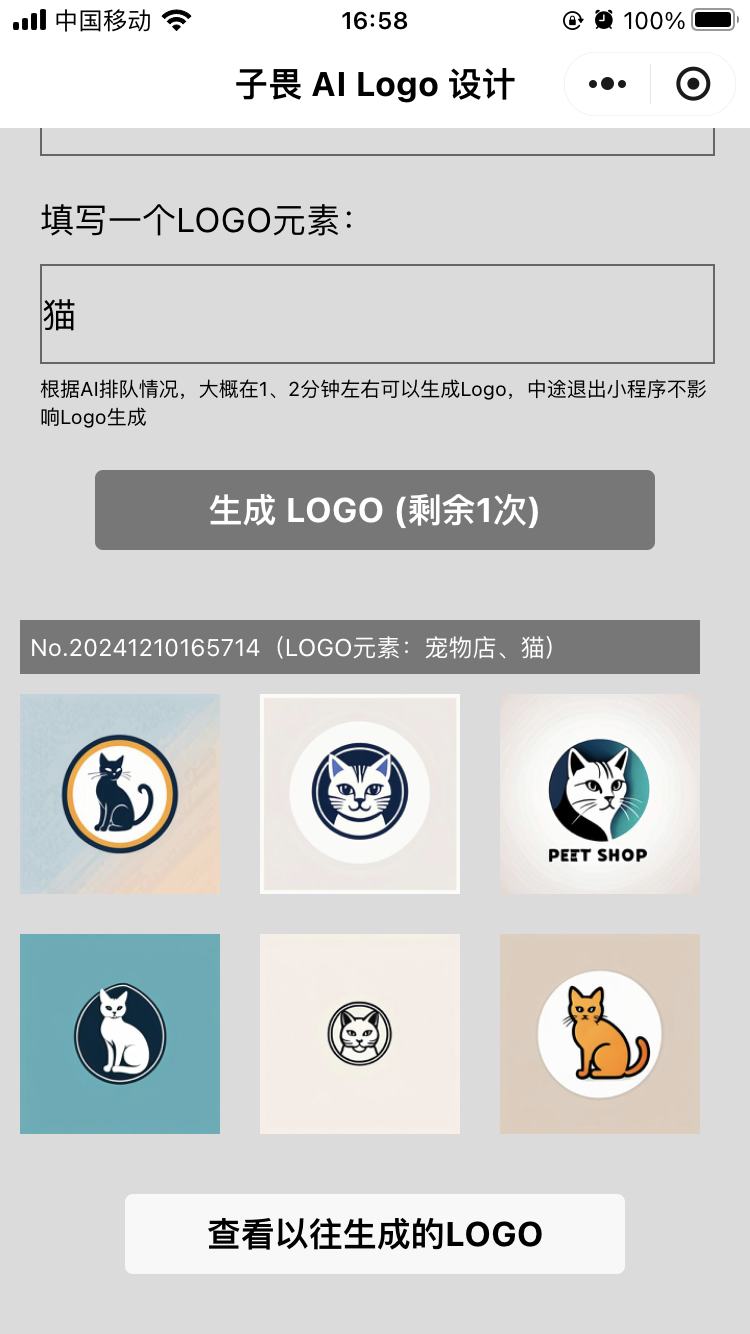Viewport: 750px width, 1334px height.
Task: Open the white sitting cat on teal logo
Action: coord(120,1034)
